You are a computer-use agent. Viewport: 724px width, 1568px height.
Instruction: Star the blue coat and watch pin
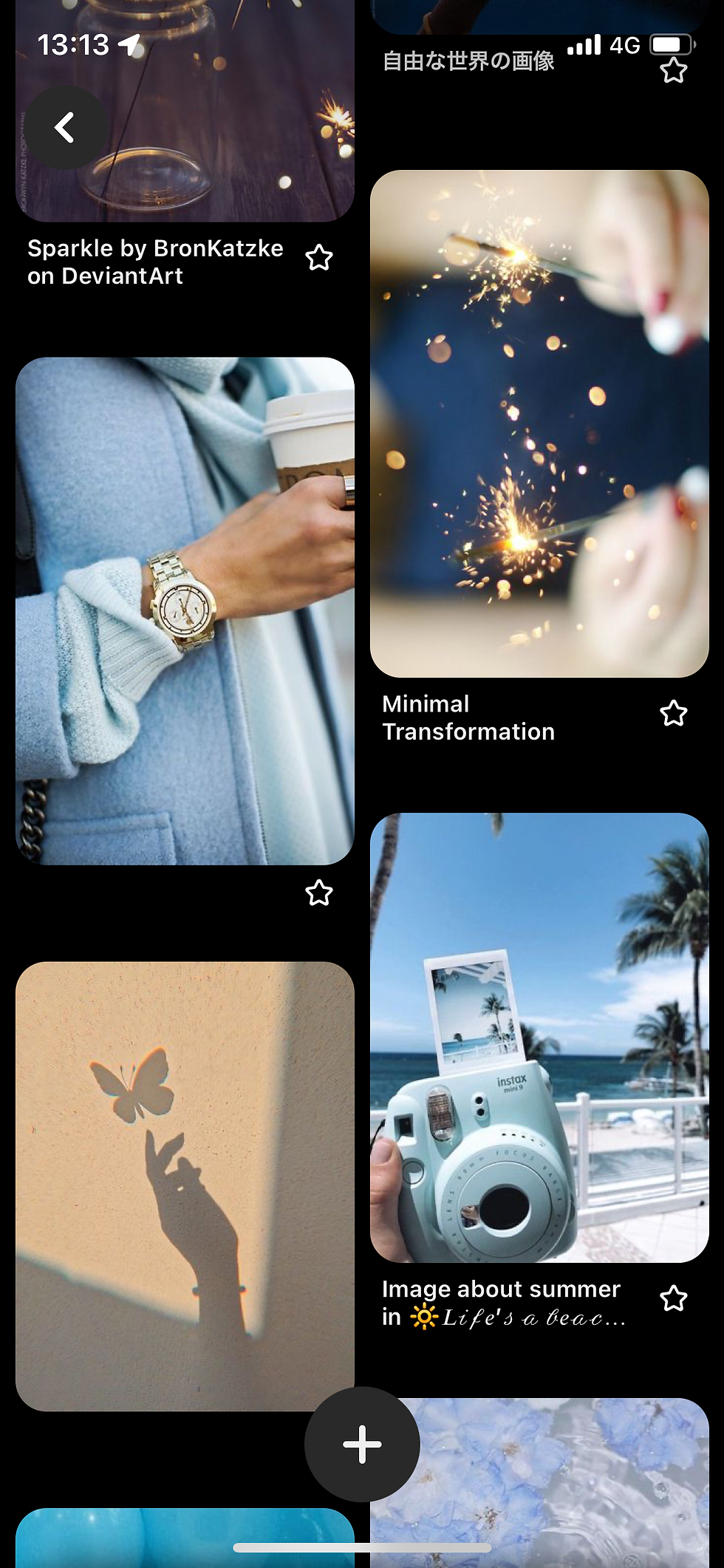click(319, 893)
